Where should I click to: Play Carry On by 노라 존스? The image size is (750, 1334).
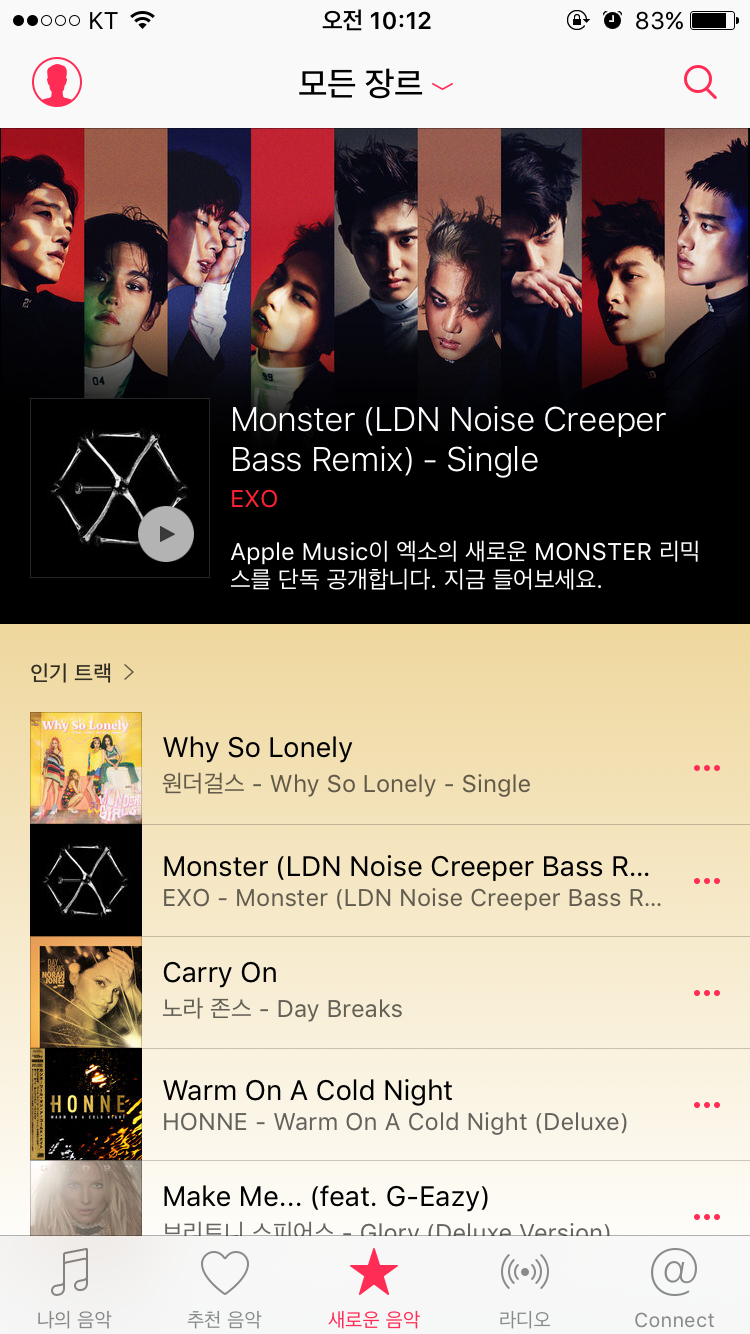point(400,991)
